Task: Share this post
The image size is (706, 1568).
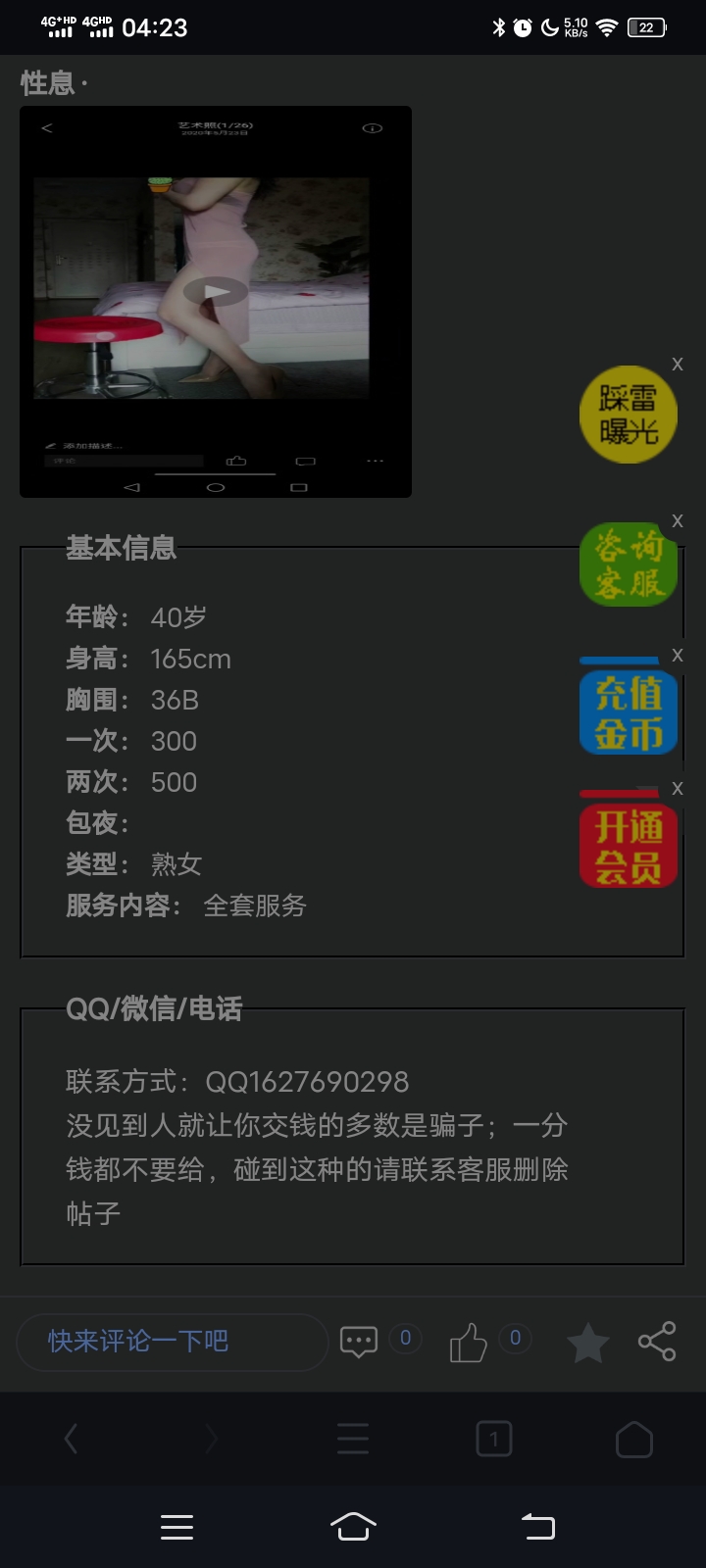Action: (x=657, y=1341)
